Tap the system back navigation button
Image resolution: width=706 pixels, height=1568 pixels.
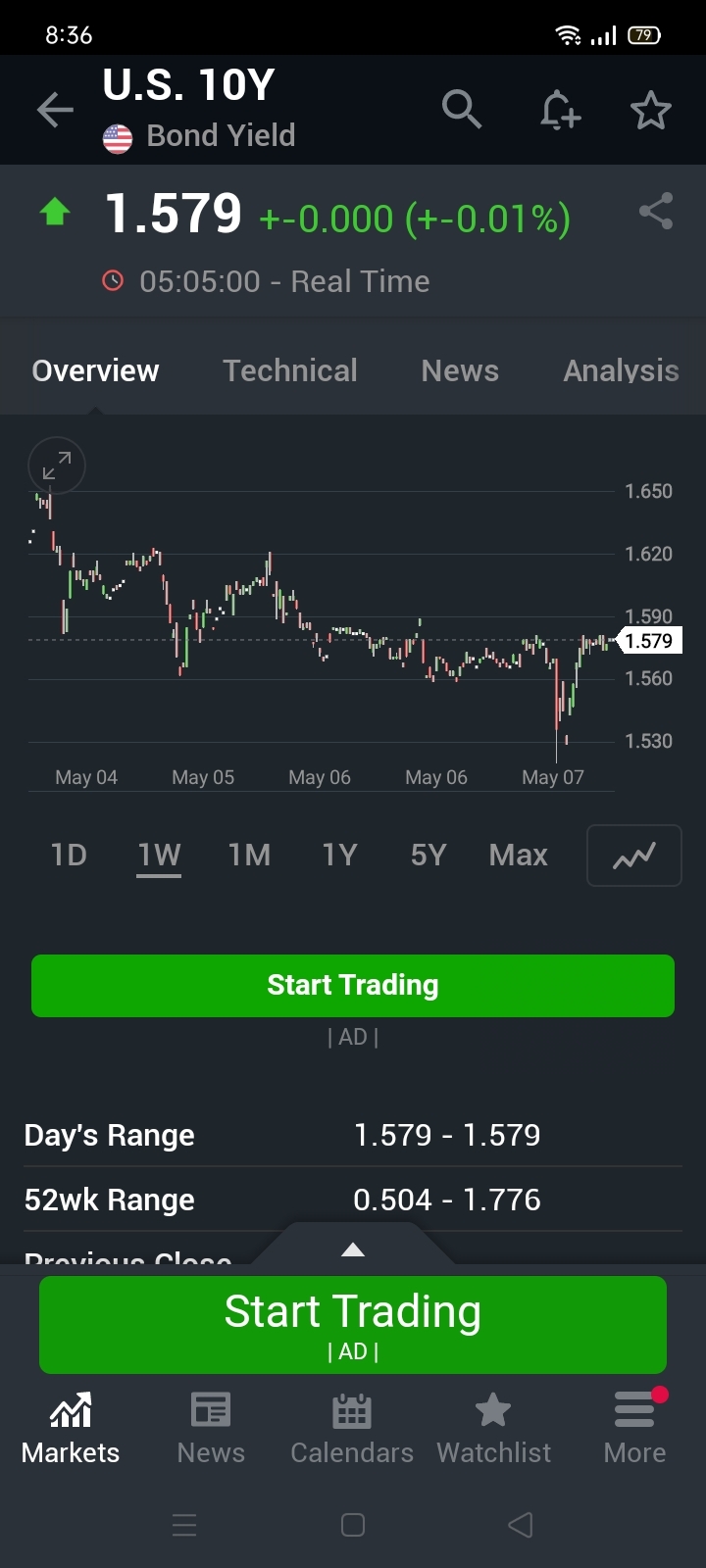tap(521, 1525)
